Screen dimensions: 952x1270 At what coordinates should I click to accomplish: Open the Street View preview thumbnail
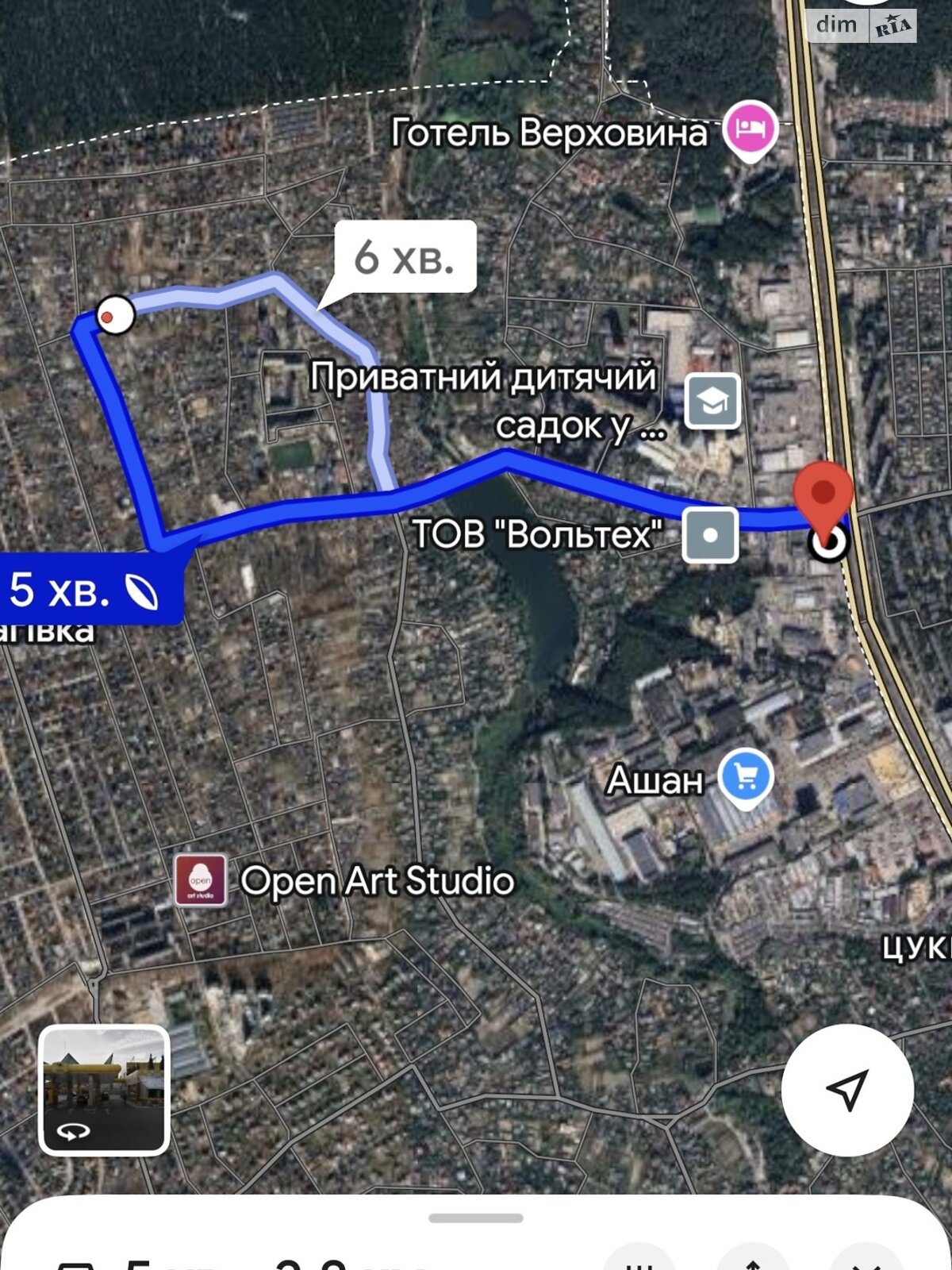click(x=104, y=1089)
